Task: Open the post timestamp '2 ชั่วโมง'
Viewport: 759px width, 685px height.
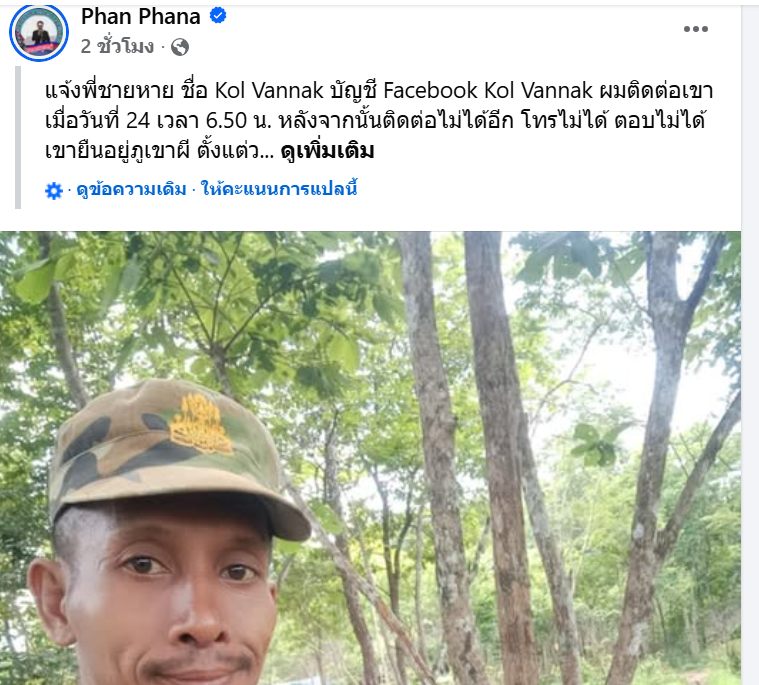Action: coord(117,46)
